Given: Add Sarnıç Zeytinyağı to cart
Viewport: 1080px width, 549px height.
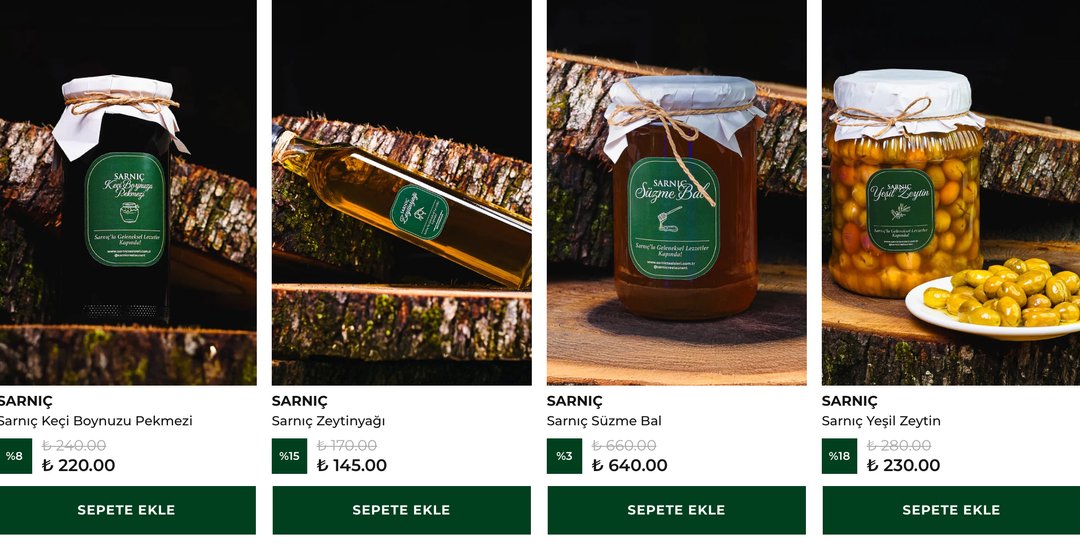Looking at the screenshot, I should (401, 510).
